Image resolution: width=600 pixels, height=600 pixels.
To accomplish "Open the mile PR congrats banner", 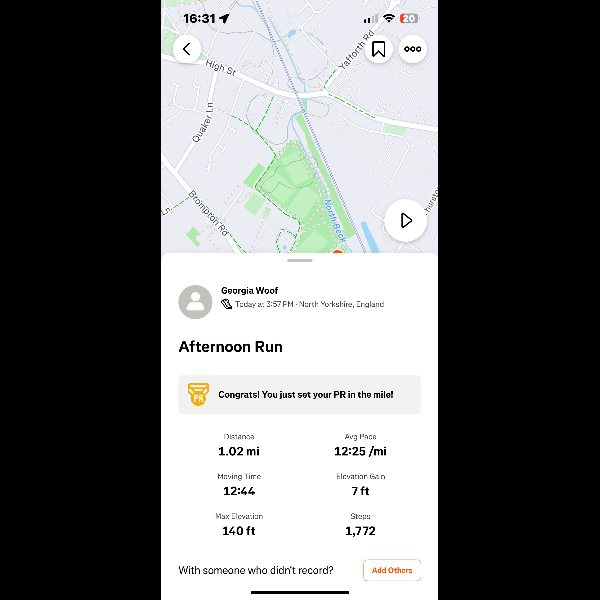I will (x=299, y=395).
